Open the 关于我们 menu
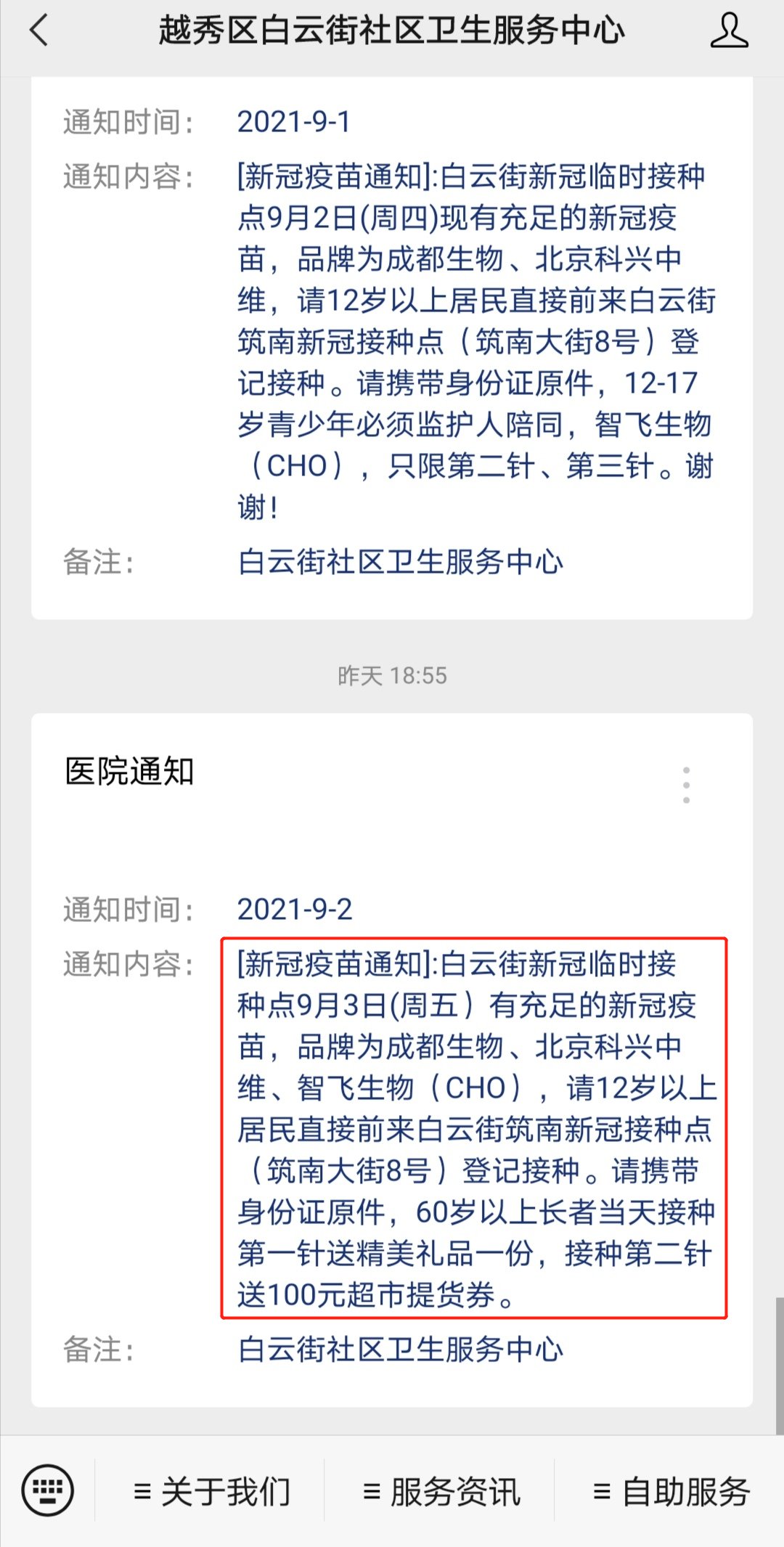784x1547 pixels. (x=211, y=1492)
